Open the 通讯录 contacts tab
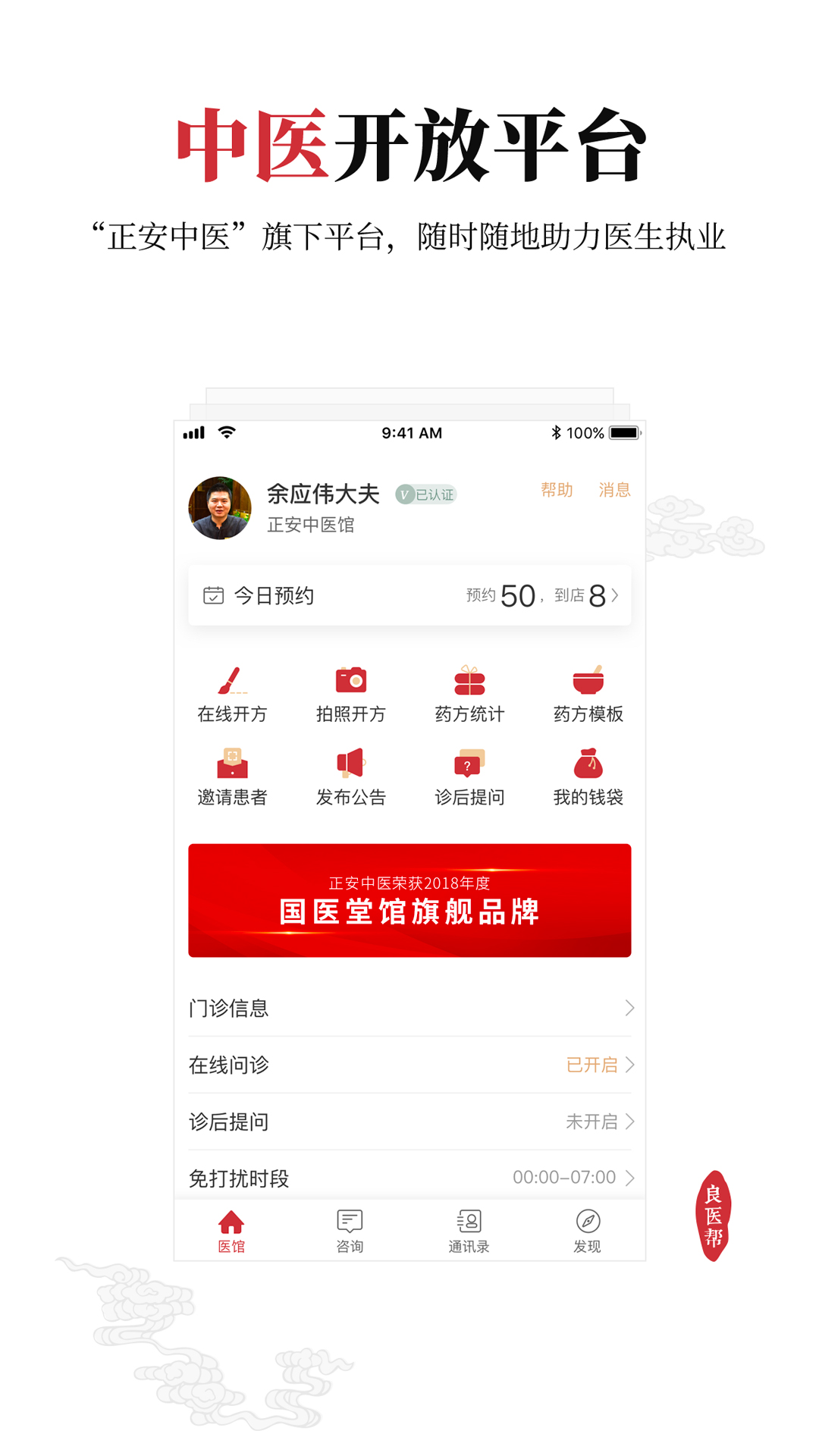 [x=469, y=1230]
